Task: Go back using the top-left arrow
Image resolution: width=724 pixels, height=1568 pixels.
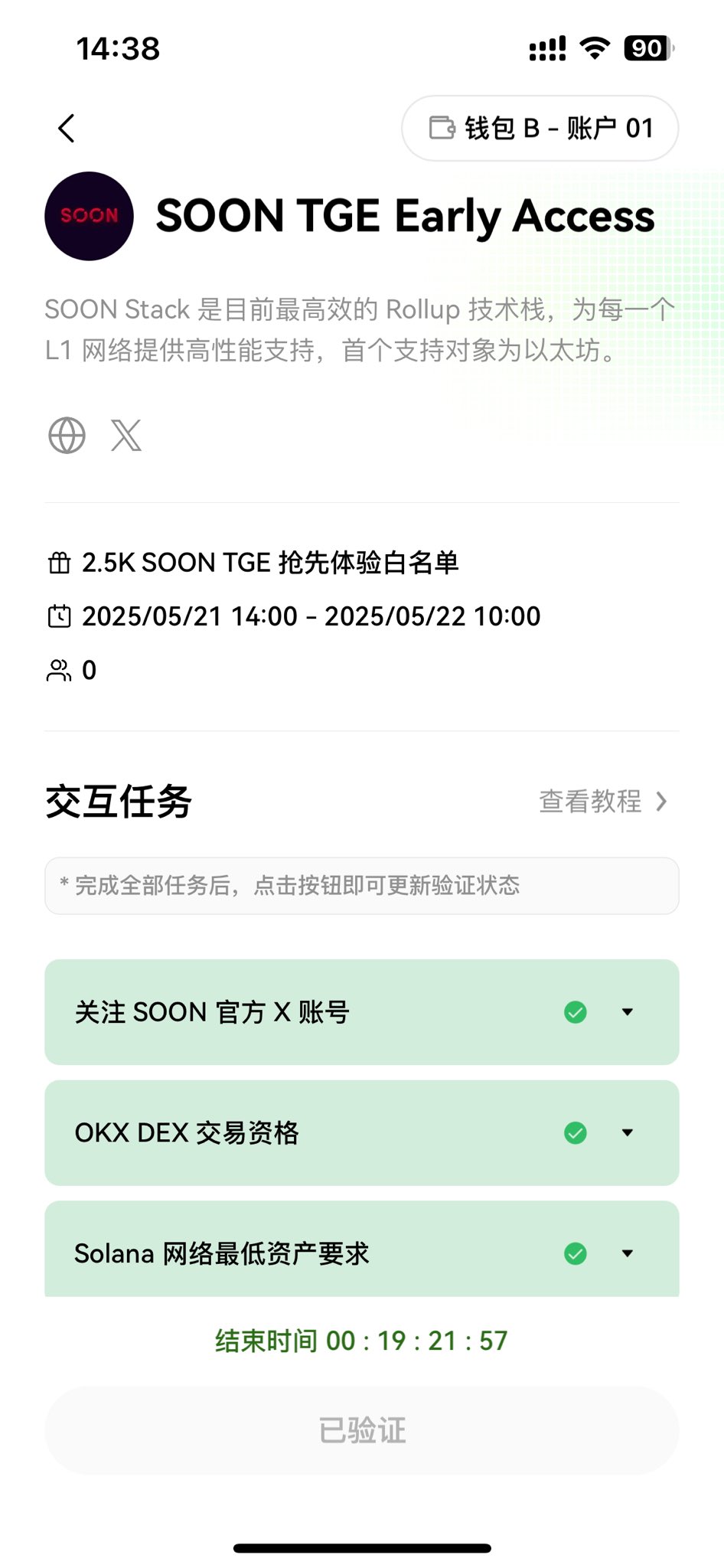Action: point(67,129)
